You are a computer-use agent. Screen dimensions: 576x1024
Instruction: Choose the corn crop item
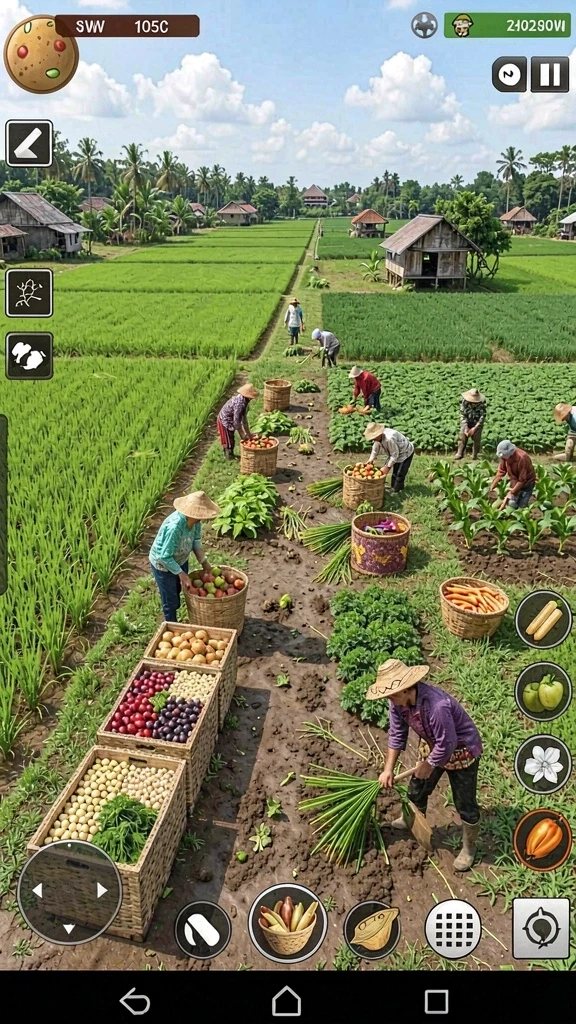coord(543,619)
